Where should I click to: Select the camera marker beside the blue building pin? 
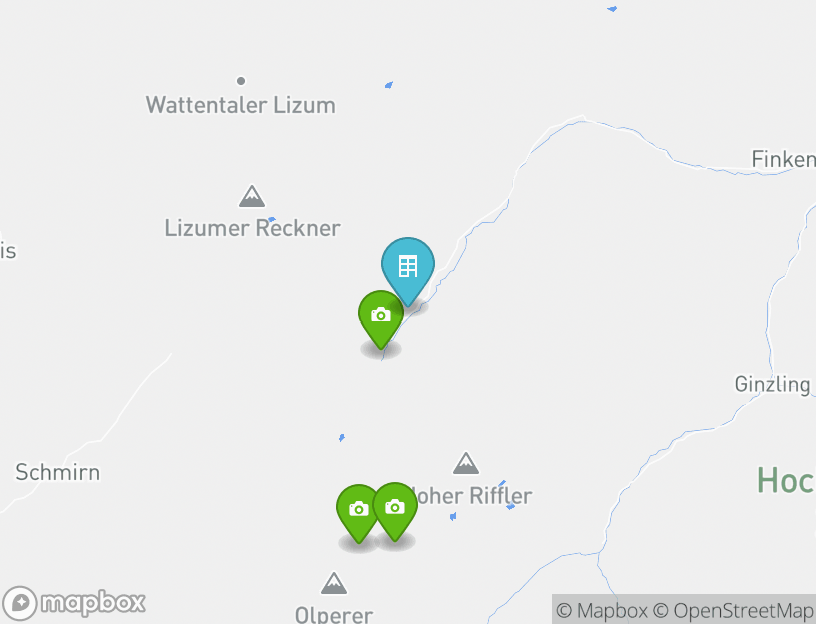380,315
